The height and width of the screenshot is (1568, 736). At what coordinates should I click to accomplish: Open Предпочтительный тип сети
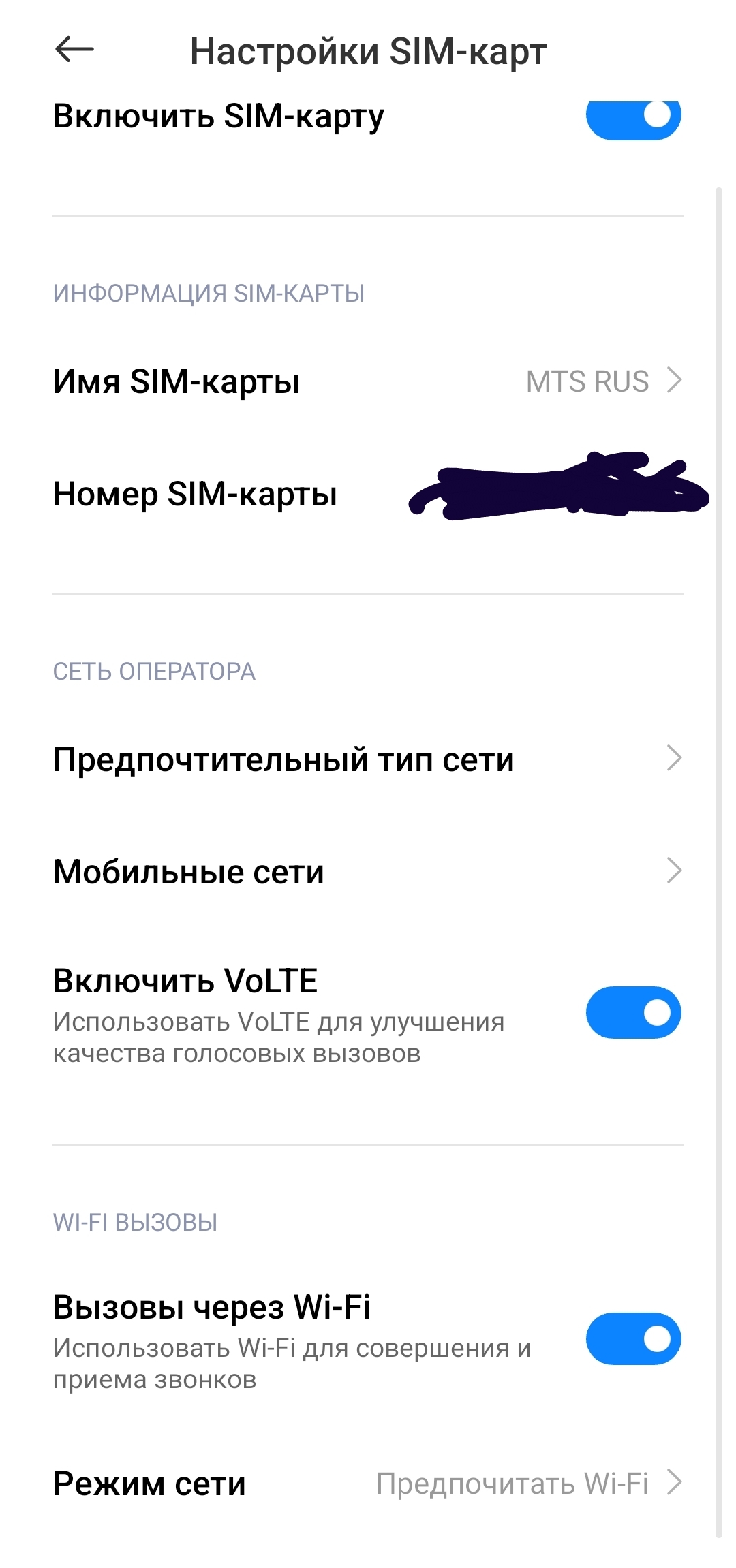[368, 759]
